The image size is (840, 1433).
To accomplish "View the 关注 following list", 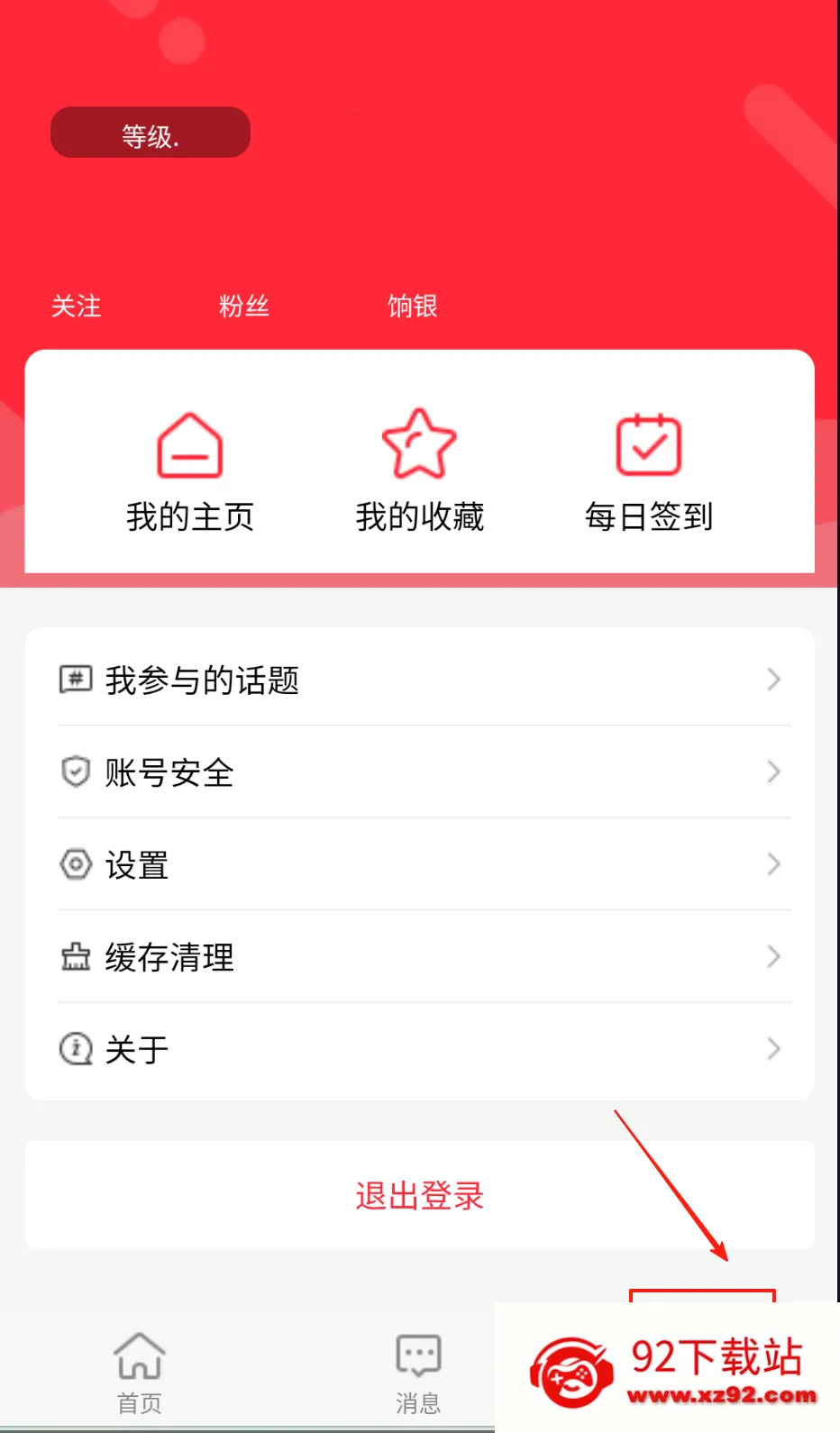I will coord(76,306).
